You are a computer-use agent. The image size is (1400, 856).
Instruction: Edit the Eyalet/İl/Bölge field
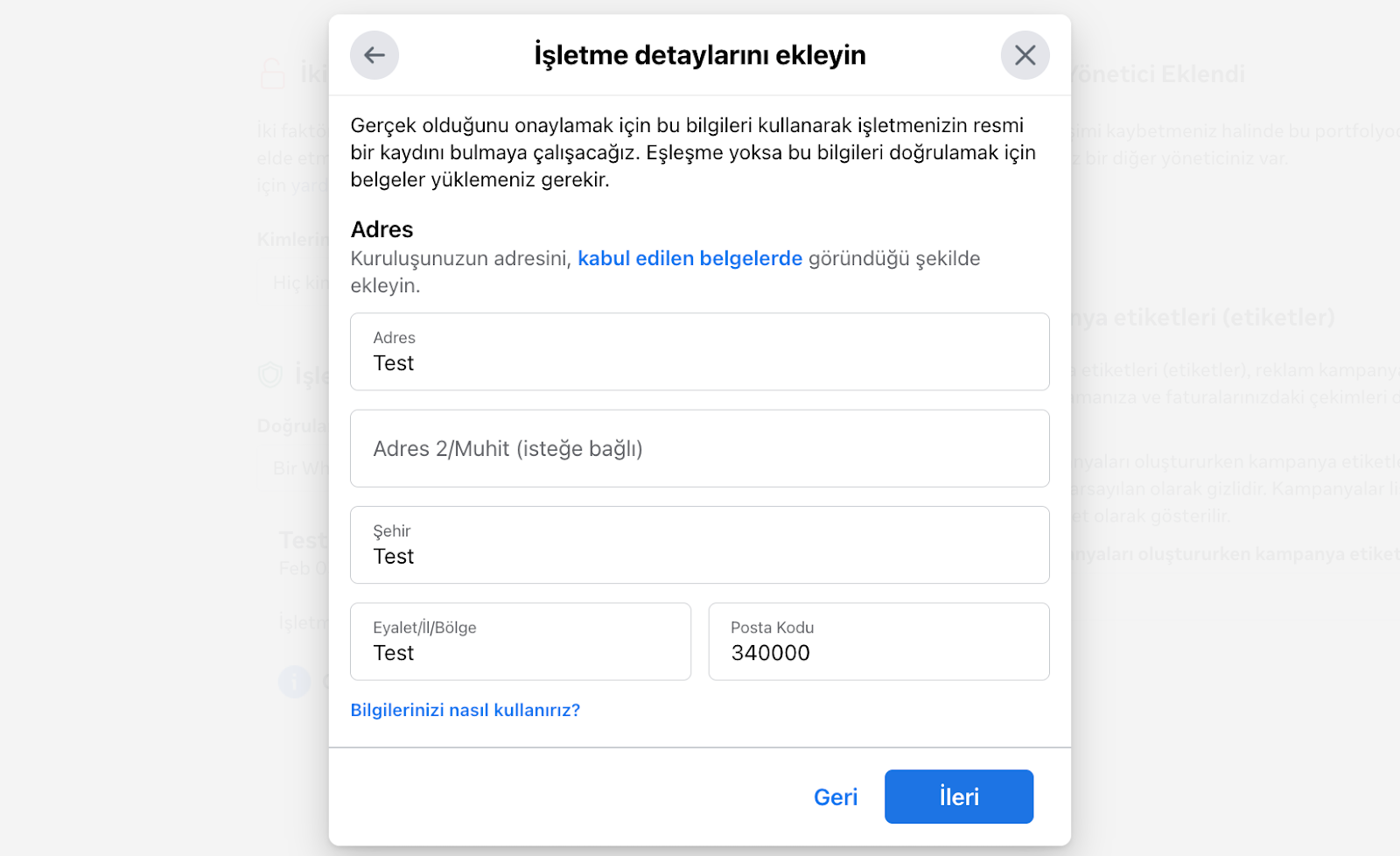pos(520,642)
